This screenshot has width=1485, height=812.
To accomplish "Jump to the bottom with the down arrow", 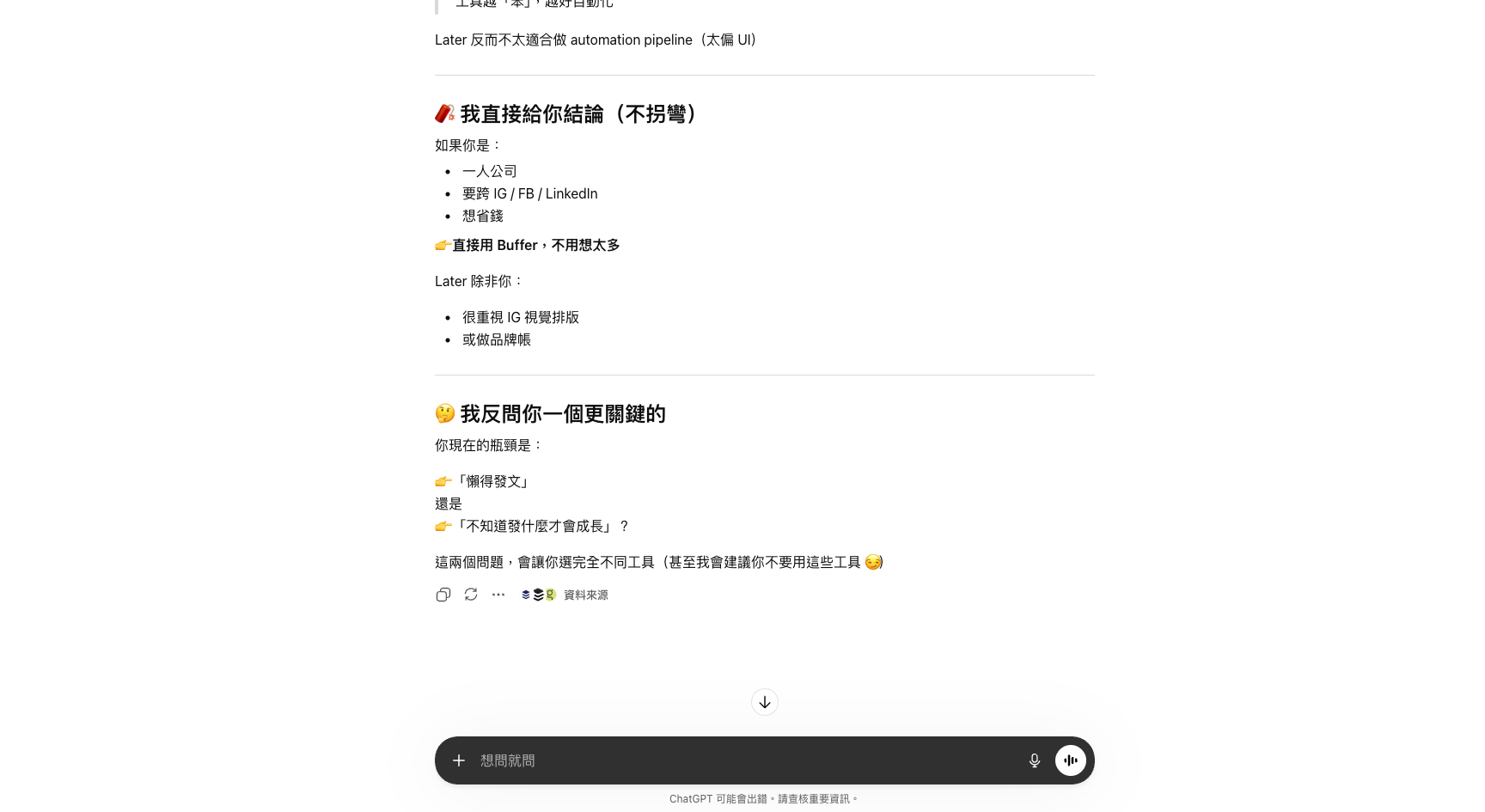I will click(x=764, y=702).
